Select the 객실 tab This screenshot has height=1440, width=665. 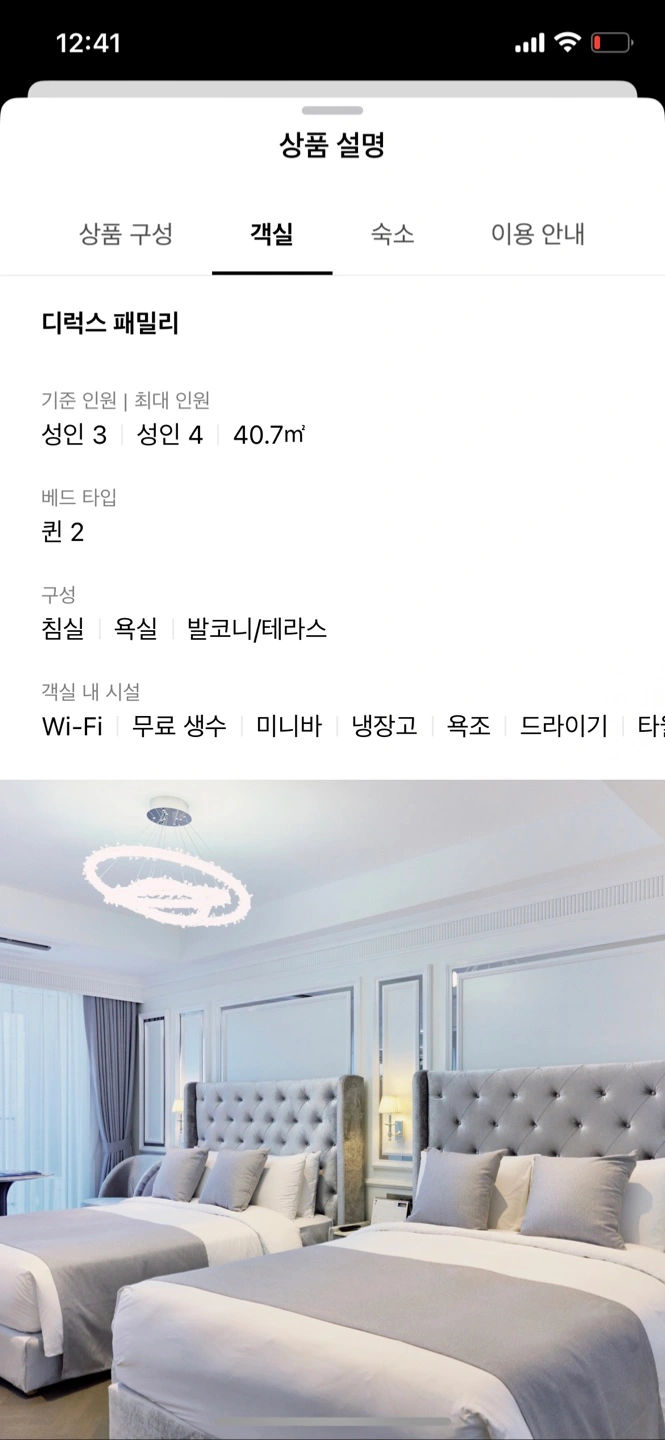click(x=272, y=234)
